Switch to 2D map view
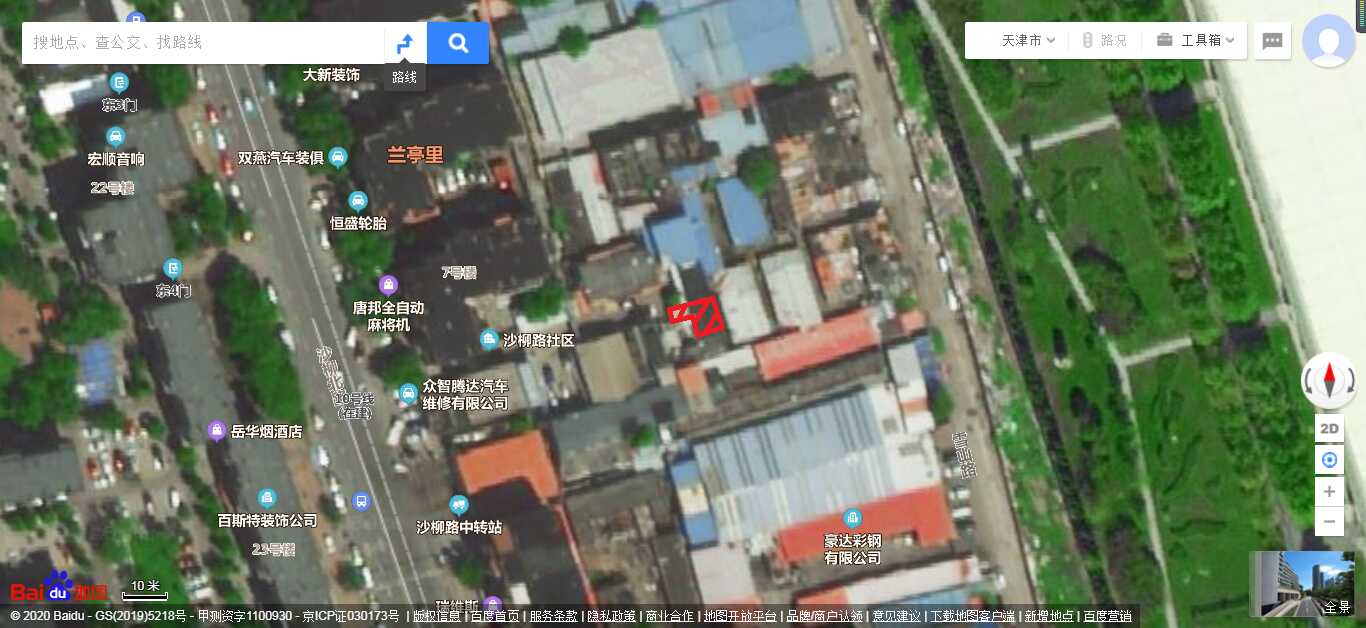The height and width of the screenshot is (628, 1366). point(1329,429)
